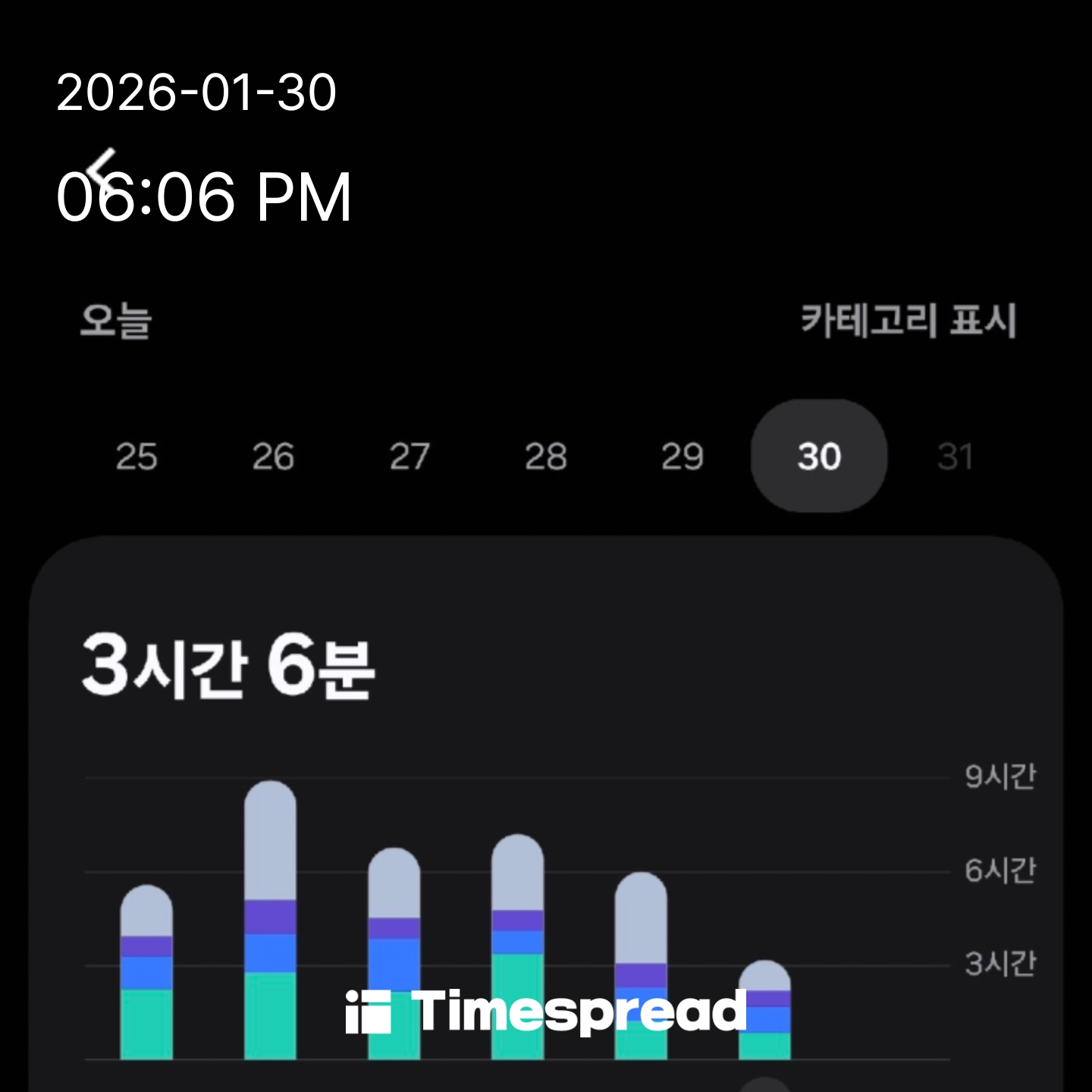Select date 25 in the day strip
Screen dimensions: 1092x1092
pyautogui.click(x=136, y=457)
